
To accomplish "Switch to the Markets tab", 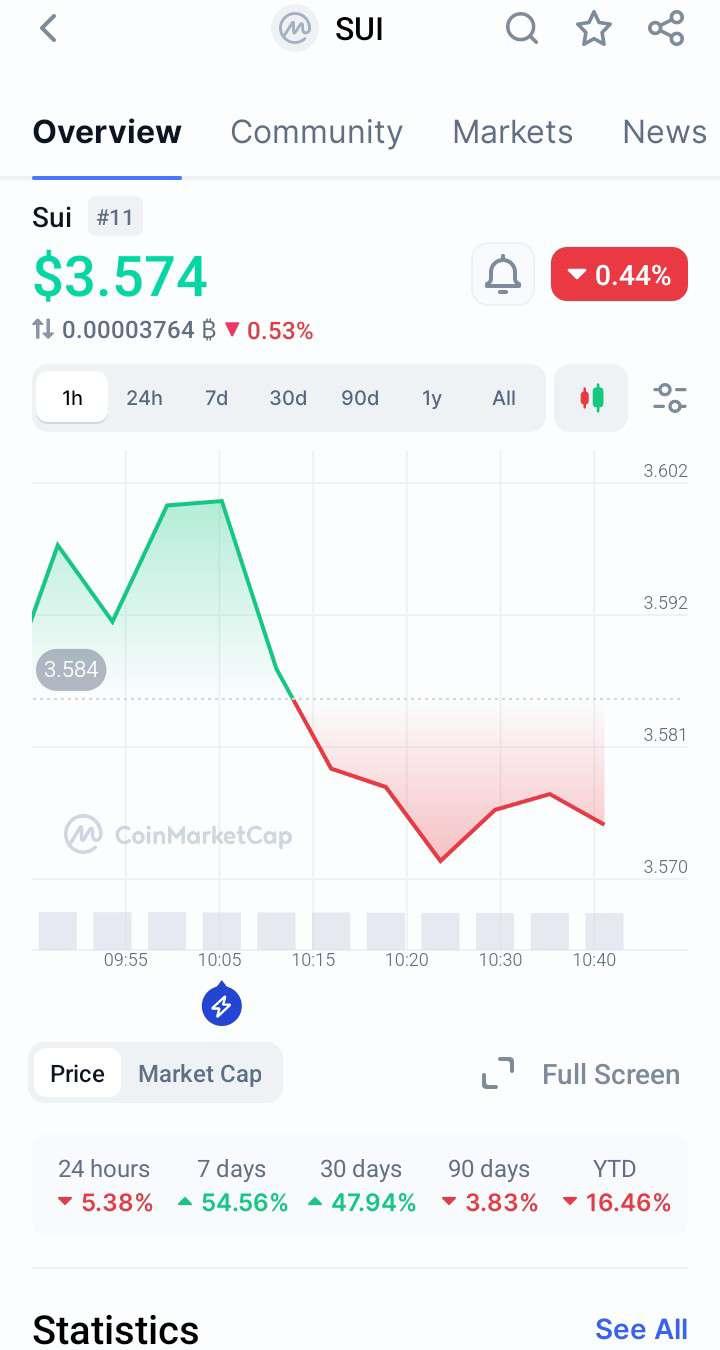I will click(x=512, y=132).
